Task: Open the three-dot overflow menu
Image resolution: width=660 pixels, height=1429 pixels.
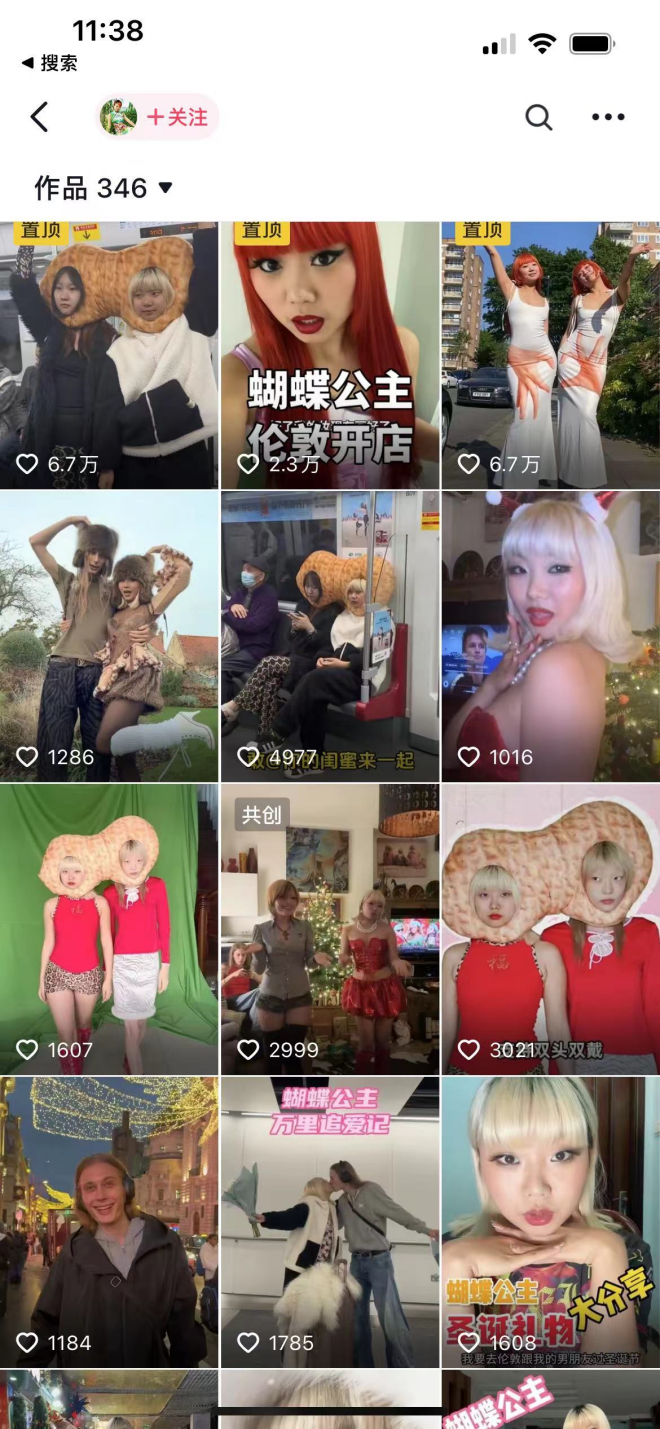Action: click(608, 117)
